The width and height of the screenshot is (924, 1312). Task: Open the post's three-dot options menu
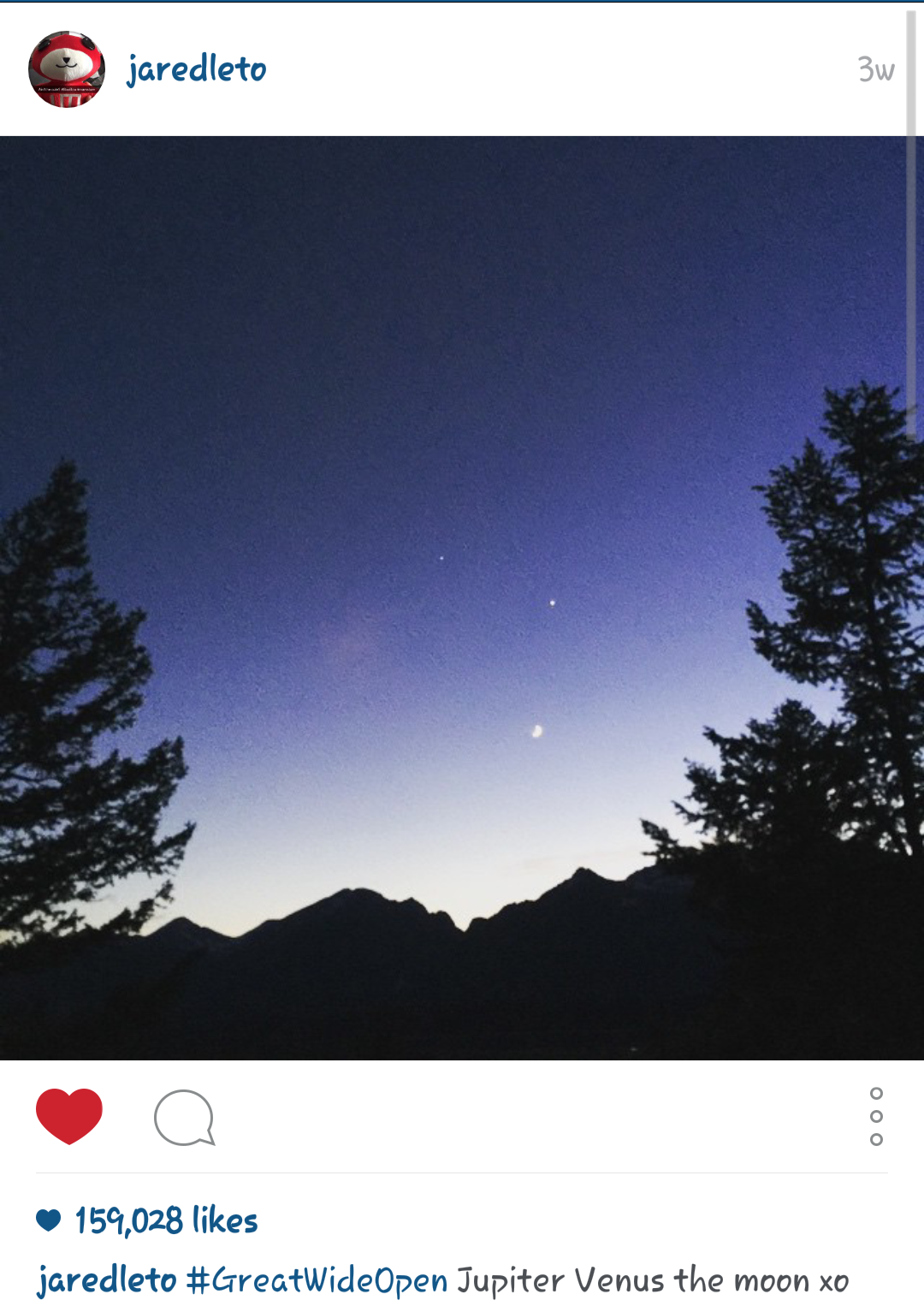[x=876, y=1116]
